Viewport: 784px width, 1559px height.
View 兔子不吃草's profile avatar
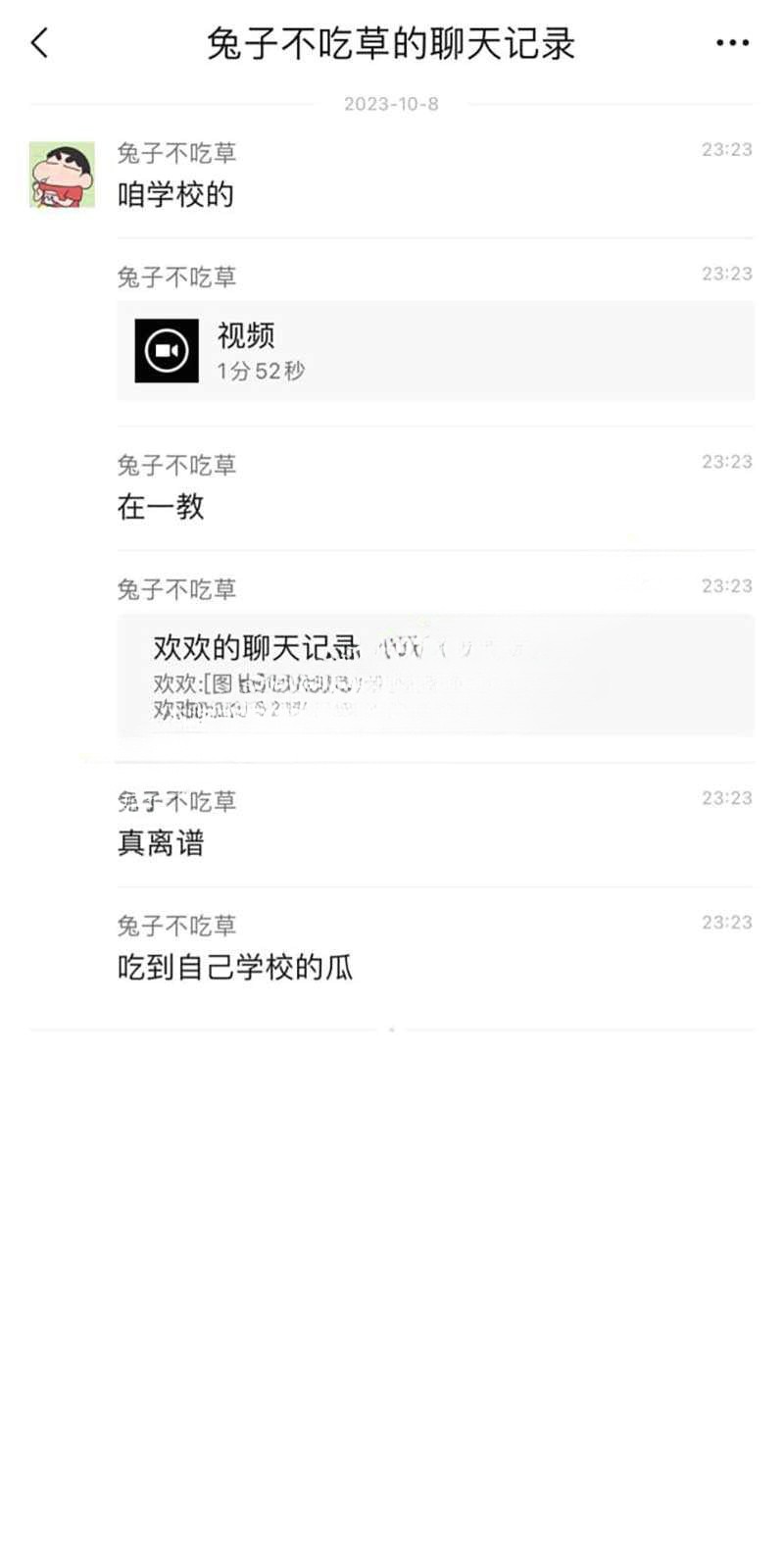[x=62, y=175]
